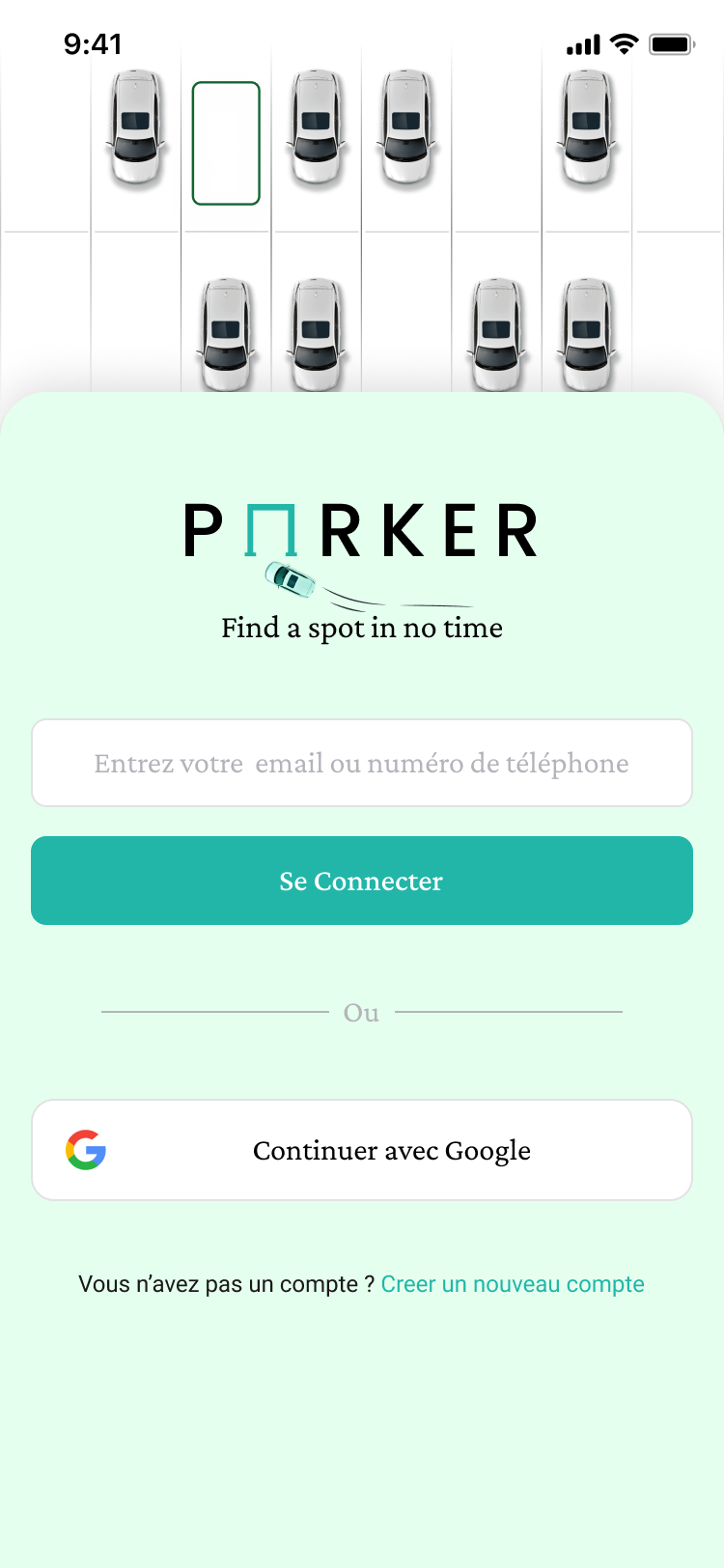The image size is (724, 1568).
Task: Click the empty highlighted parking spot
Action: pos(225,144)
